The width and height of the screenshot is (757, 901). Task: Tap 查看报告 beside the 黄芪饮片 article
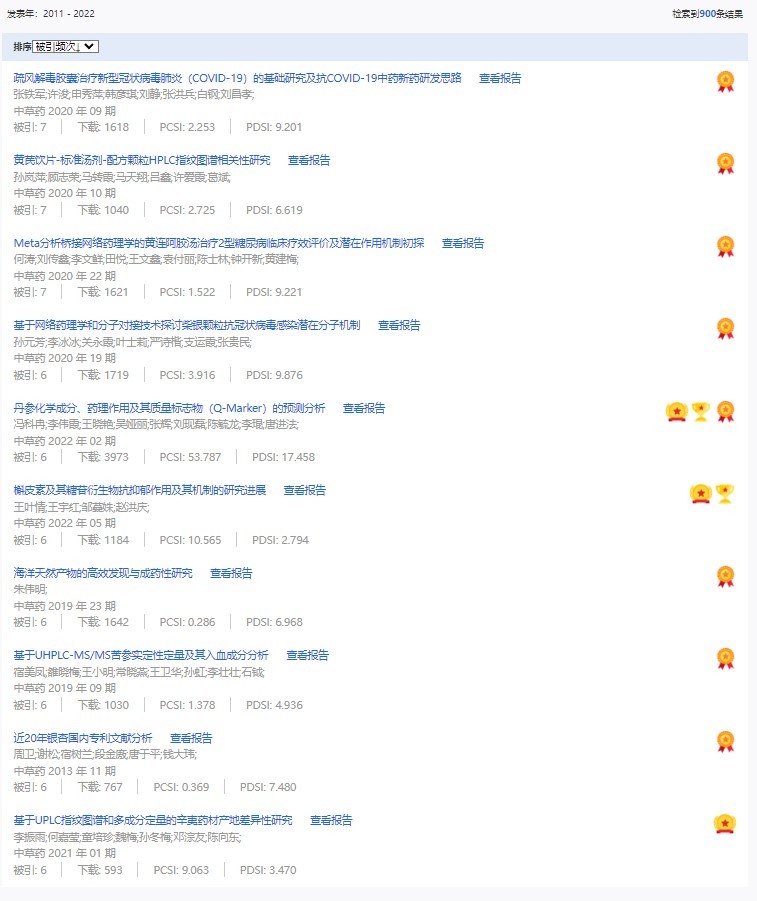(309, 160)
